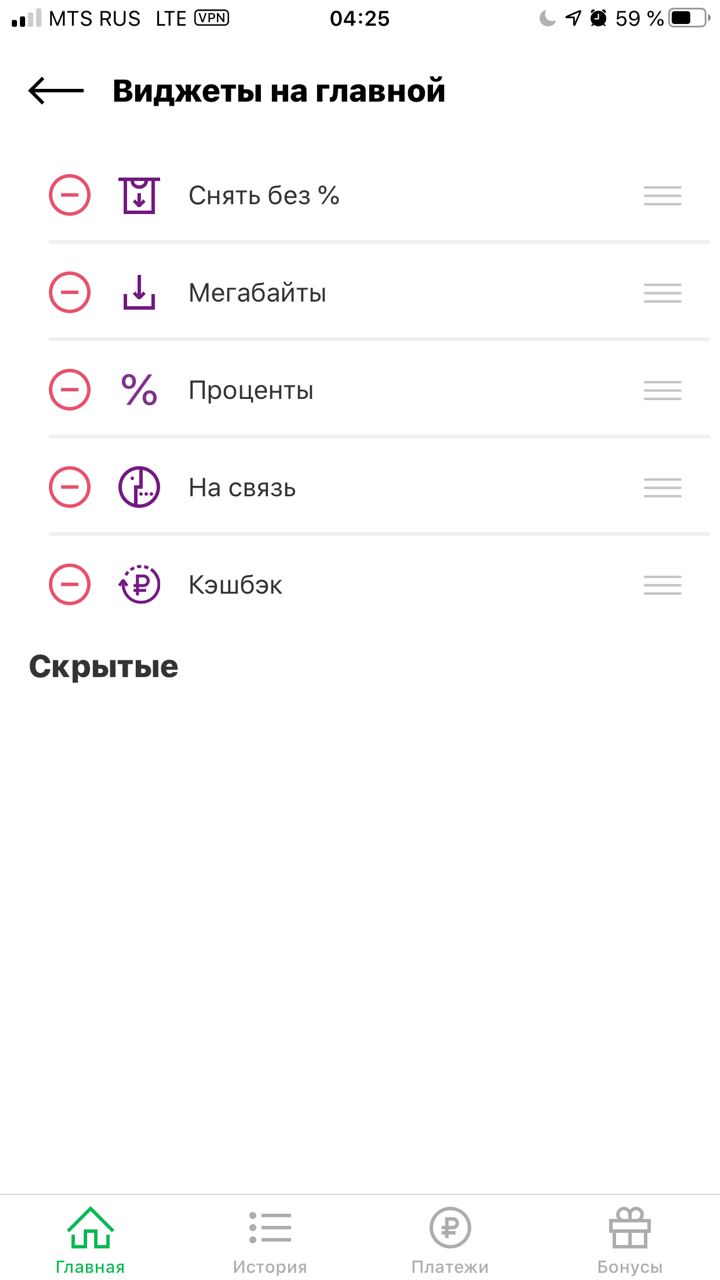Image resolution: width=720 pixels, height=1280 pixels.
Task: Open the Бонусы tab
Action: tap(630, 1240)
